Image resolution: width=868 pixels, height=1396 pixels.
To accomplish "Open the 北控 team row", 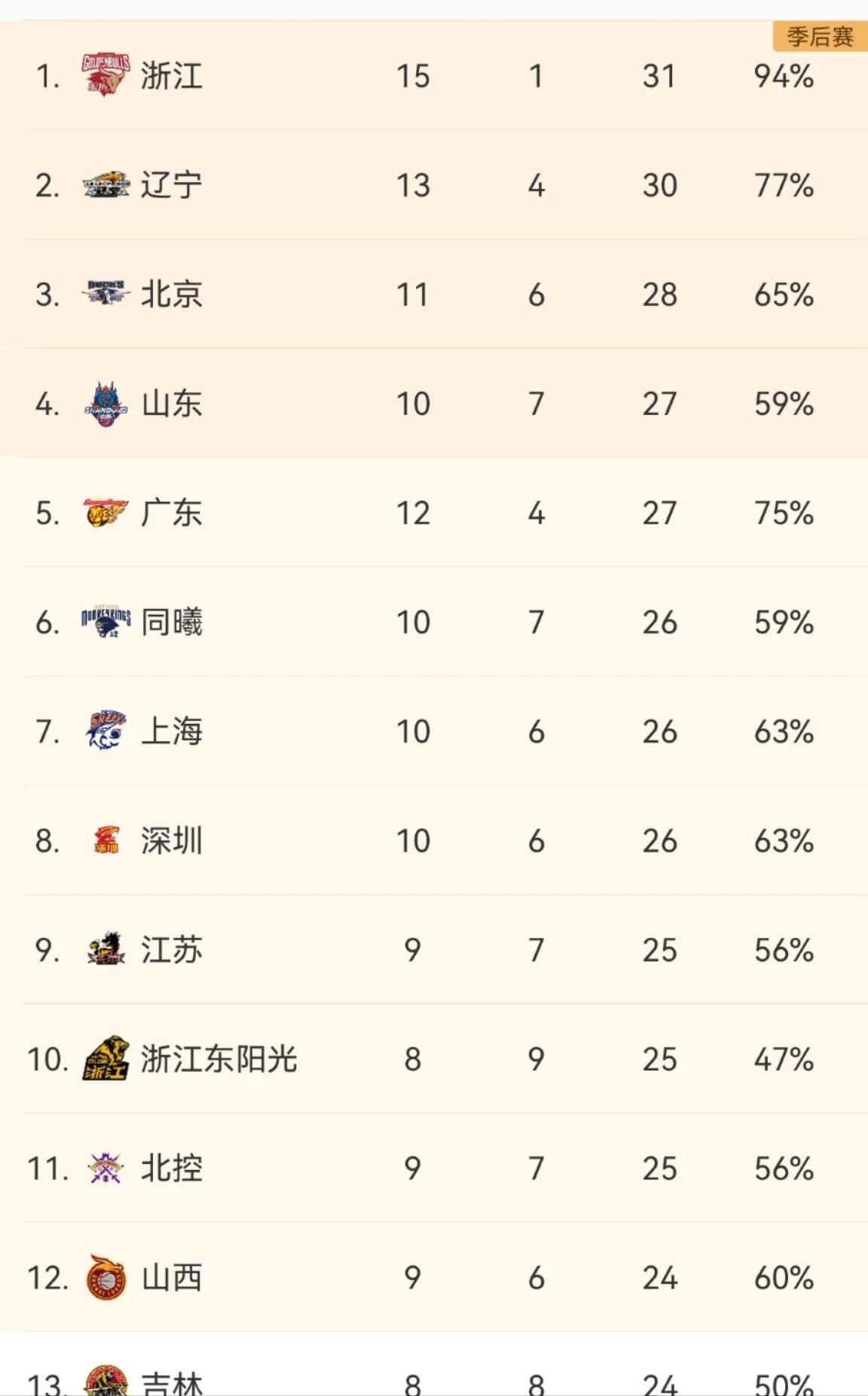I will point(434,1168).
